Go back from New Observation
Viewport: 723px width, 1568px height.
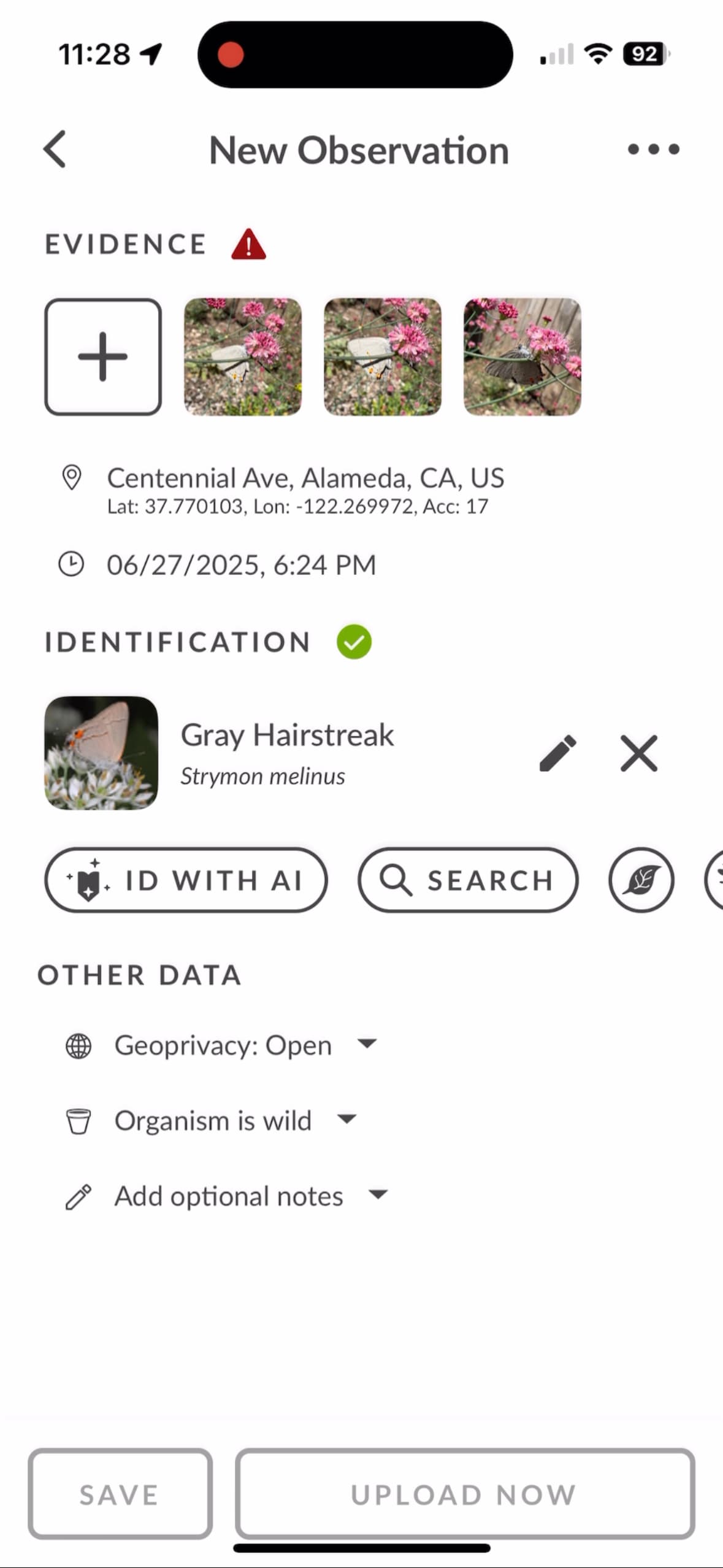click(x=55, y=149)
